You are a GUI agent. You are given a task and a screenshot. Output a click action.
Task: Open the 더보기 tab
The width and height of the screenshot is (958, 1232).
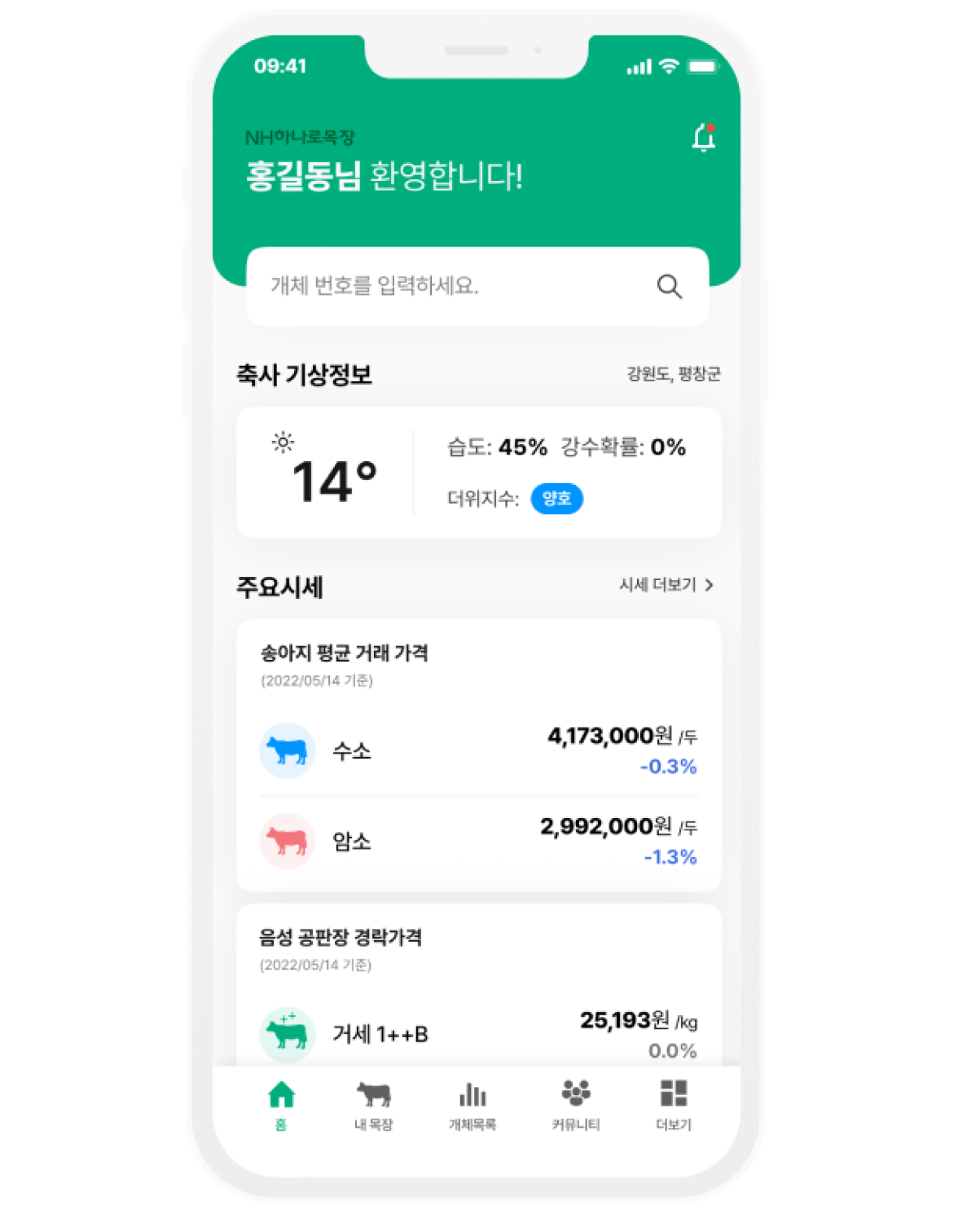coord(674,1105)
